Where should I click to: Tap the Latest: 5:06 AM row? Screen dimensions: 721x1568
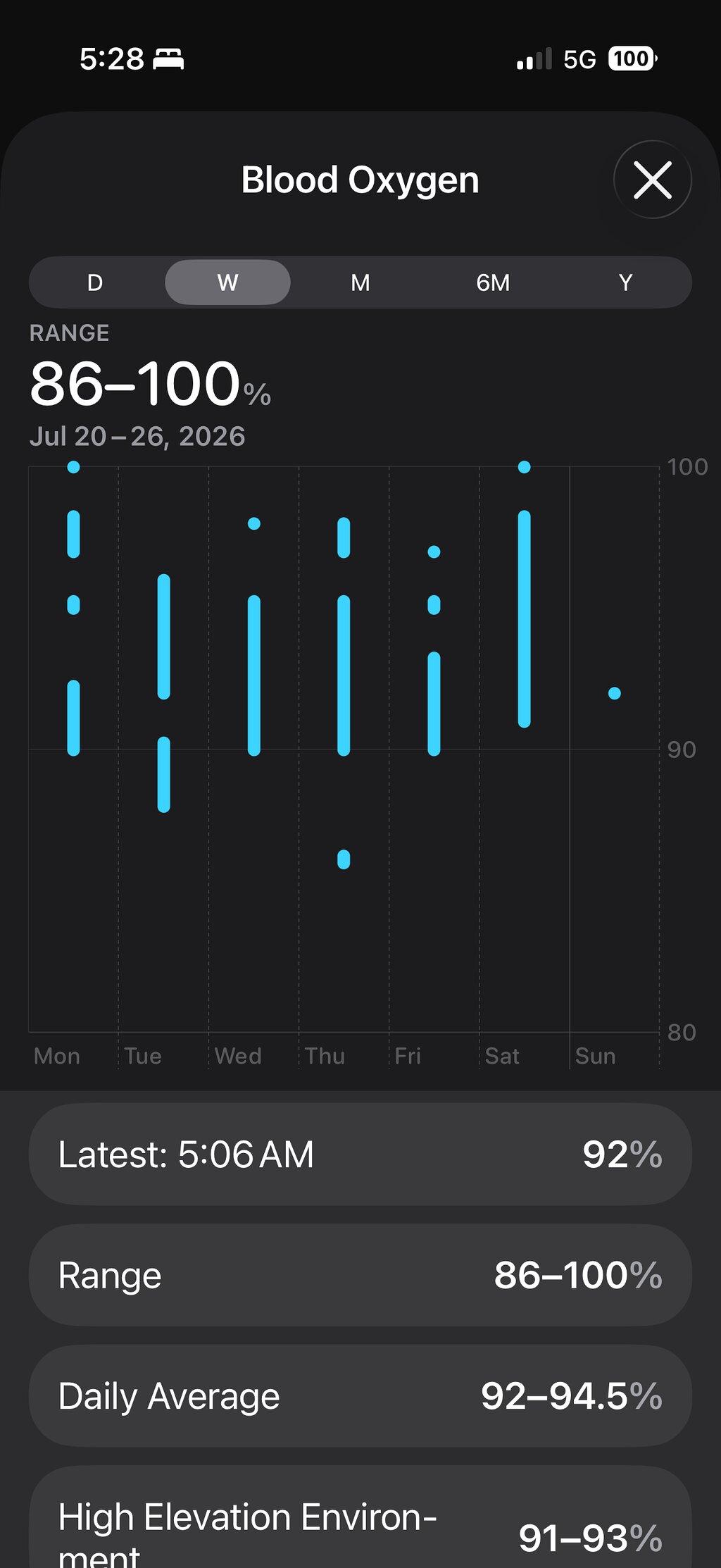360,1155
